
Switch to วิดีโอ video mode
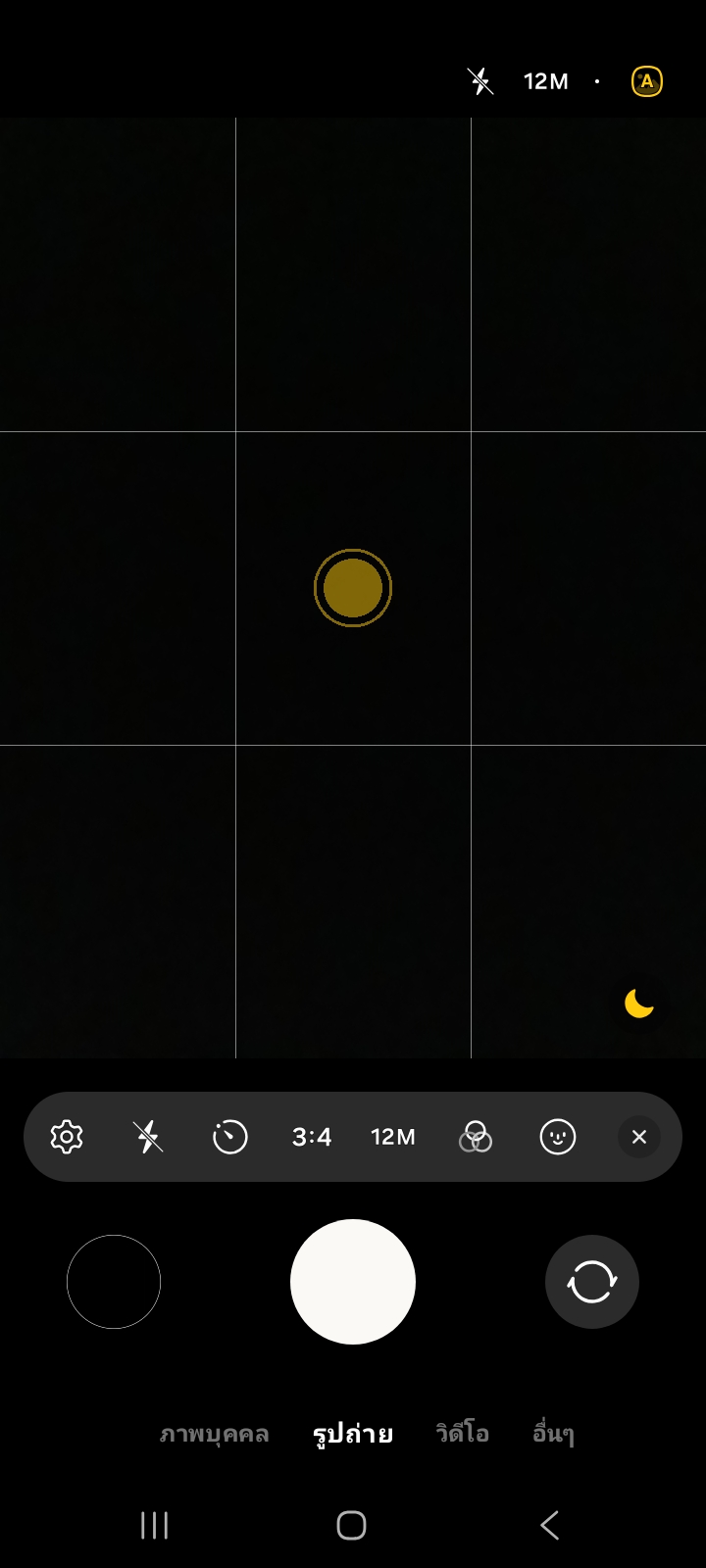click(x=463, y=1434)
